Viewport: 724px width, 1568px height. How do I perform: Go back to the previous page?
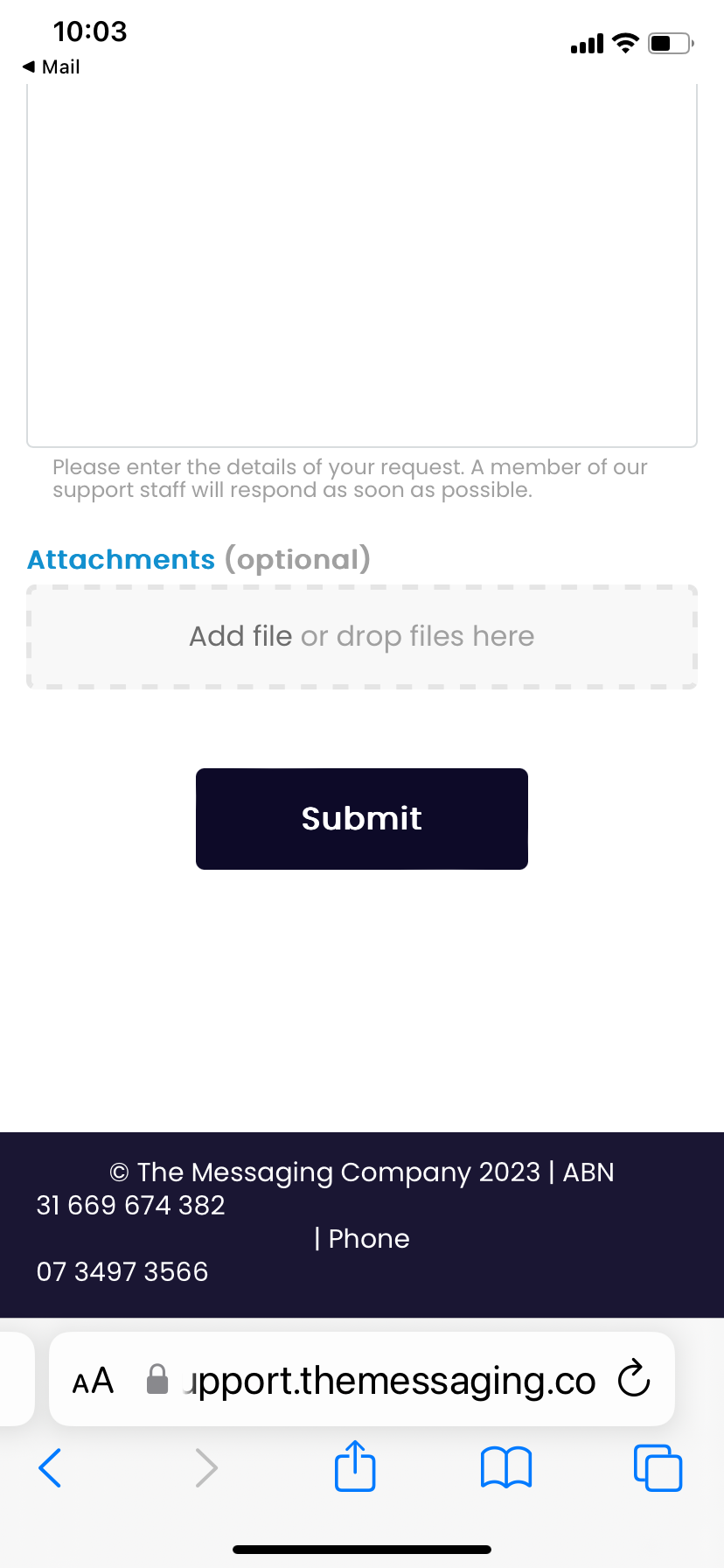pyautogui.click(x=51, y=1467)
